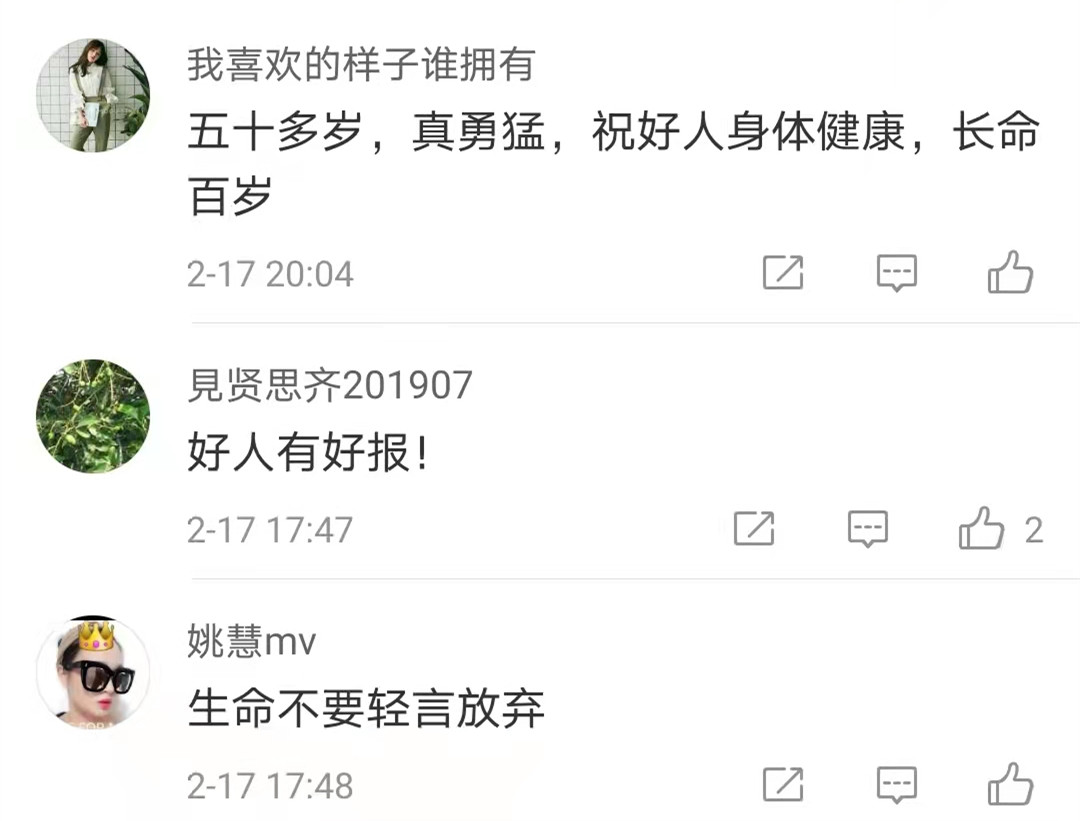The image size is (1080, 821).
Task: Open username 姚慧mv
Action: tap(251, 641)
